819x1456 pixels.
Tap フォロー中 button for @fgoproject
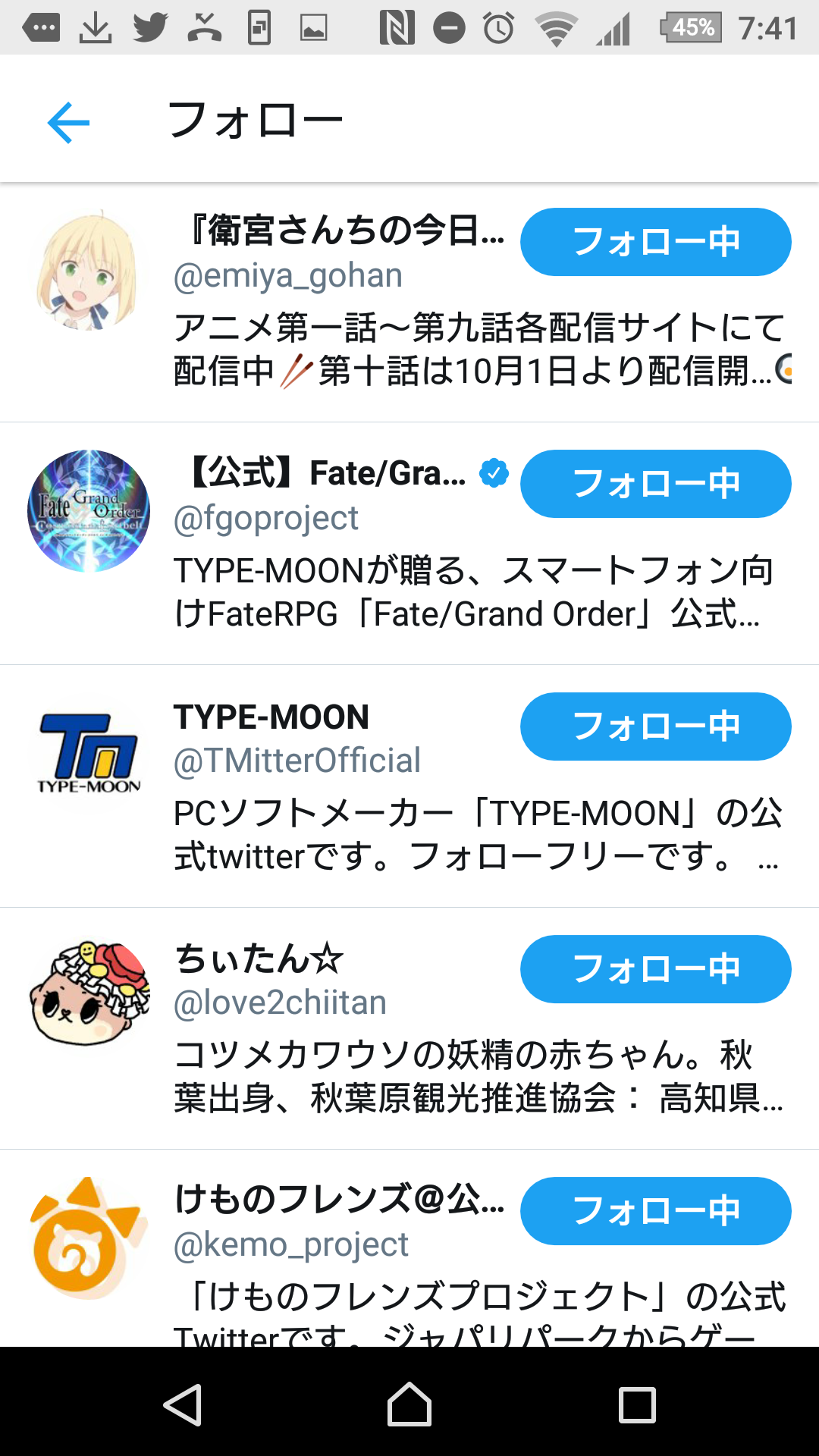655,484
